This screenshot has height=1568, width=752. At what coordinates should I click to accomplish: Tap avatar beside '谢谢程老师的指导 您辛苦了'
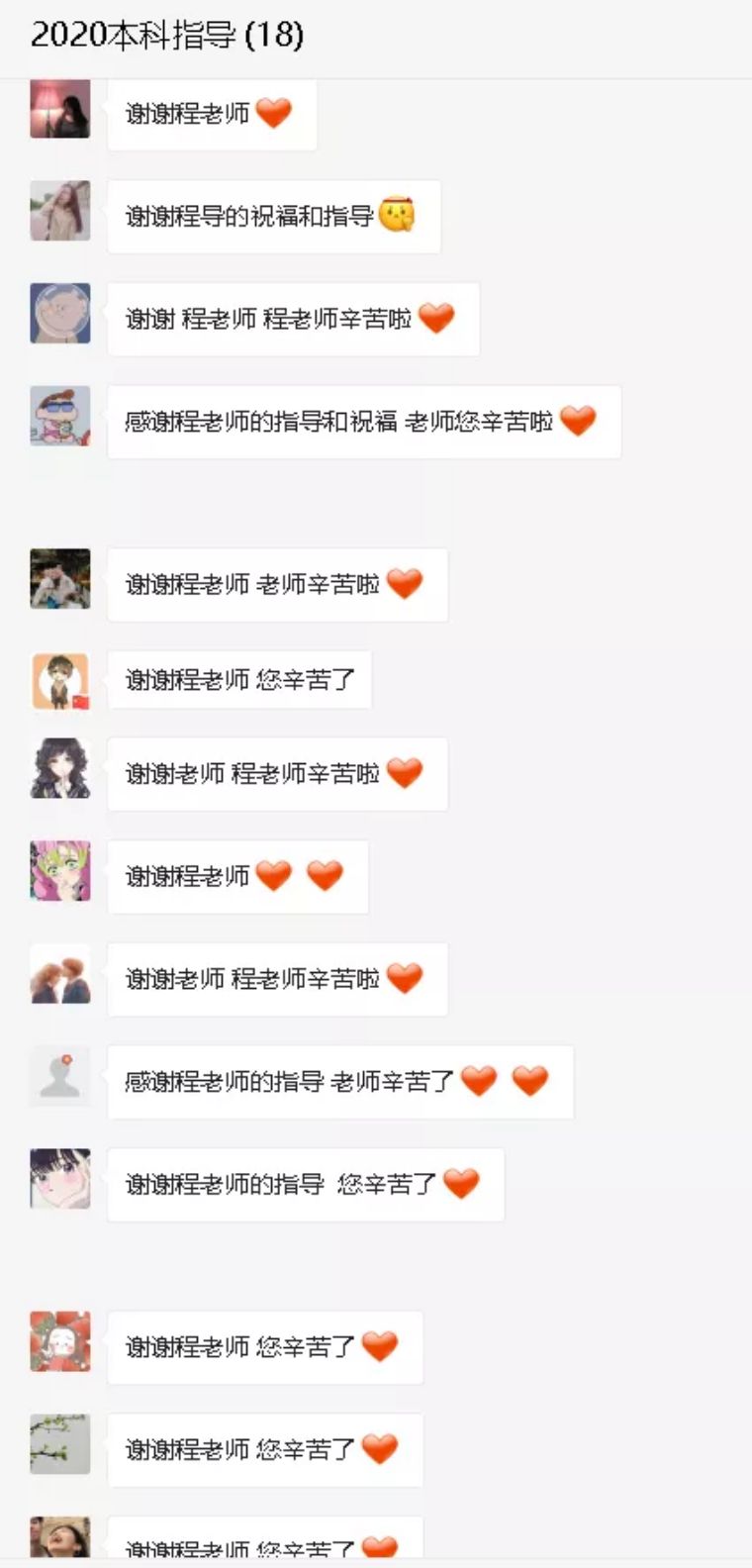click(x=60, y=1180)
